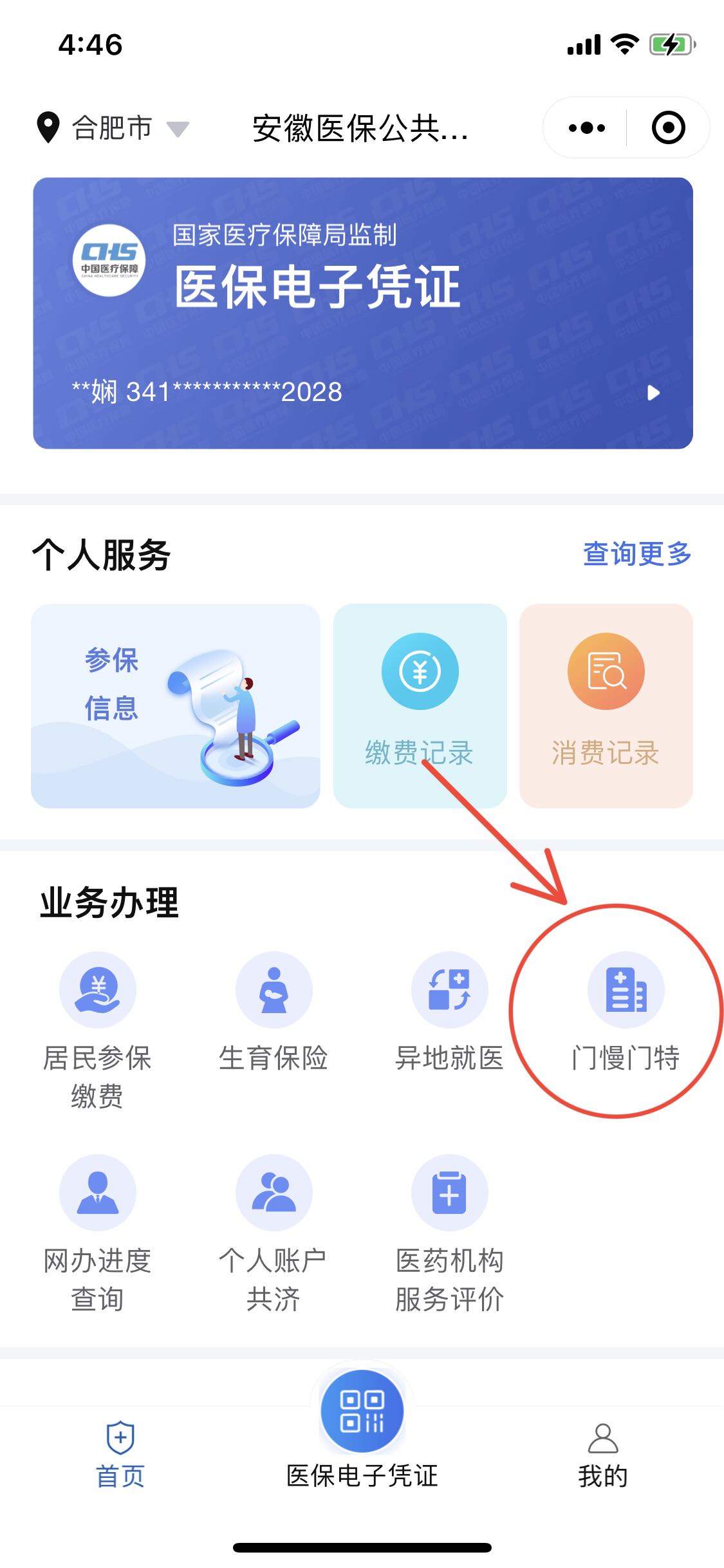
Task: Open the 医保电子凭证 card
Action: click(x=362, y=313)
